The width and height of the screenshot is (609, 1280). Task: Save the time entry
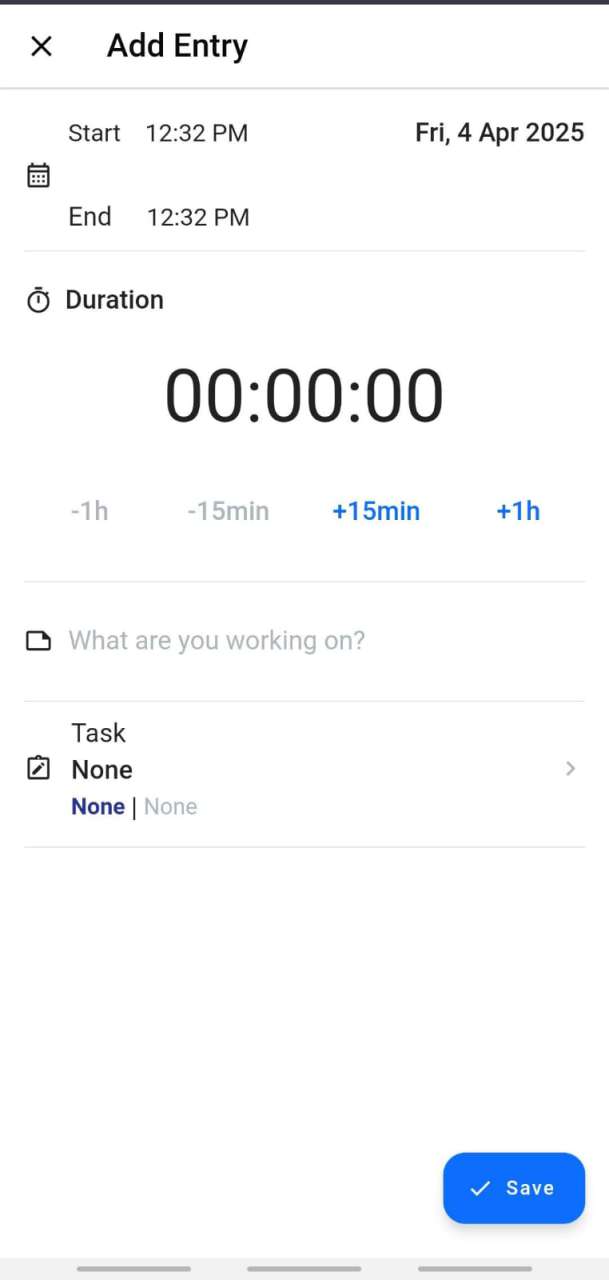[x=514, y=1188]
